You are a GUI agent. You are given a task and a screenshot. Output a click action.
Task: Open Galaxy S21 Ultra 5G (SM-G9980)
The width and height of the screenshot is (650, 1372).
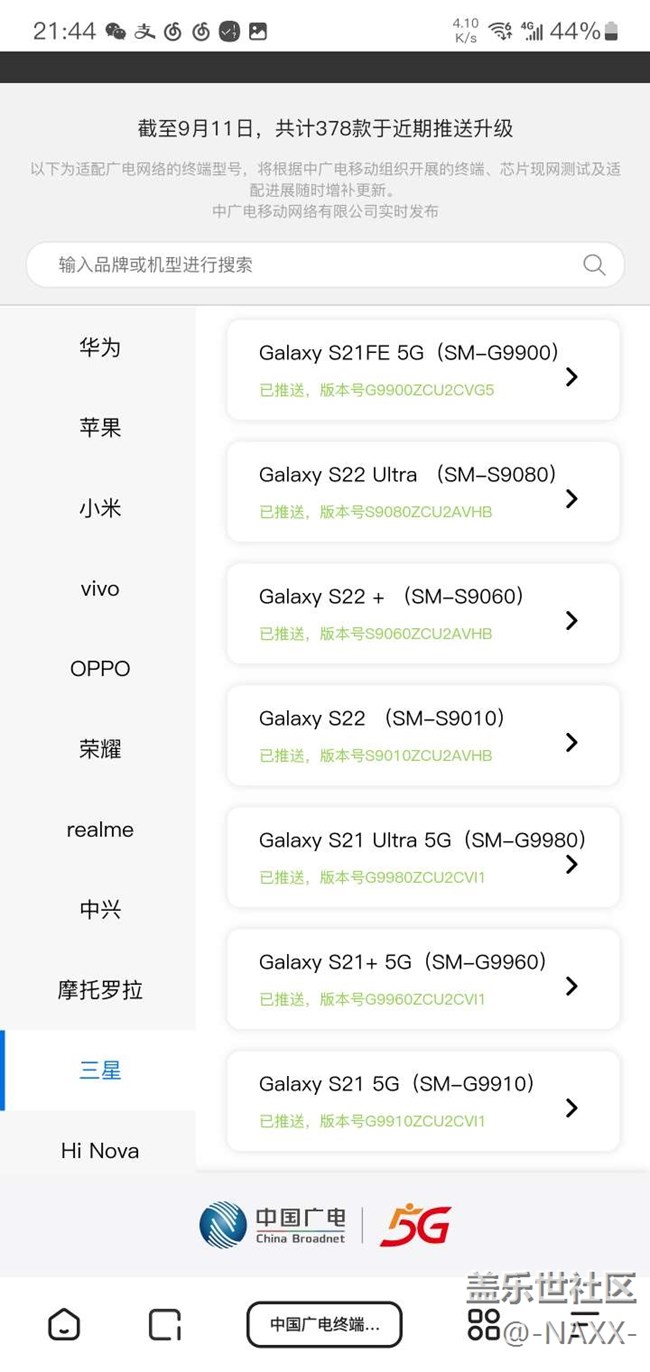click(423, 858)
